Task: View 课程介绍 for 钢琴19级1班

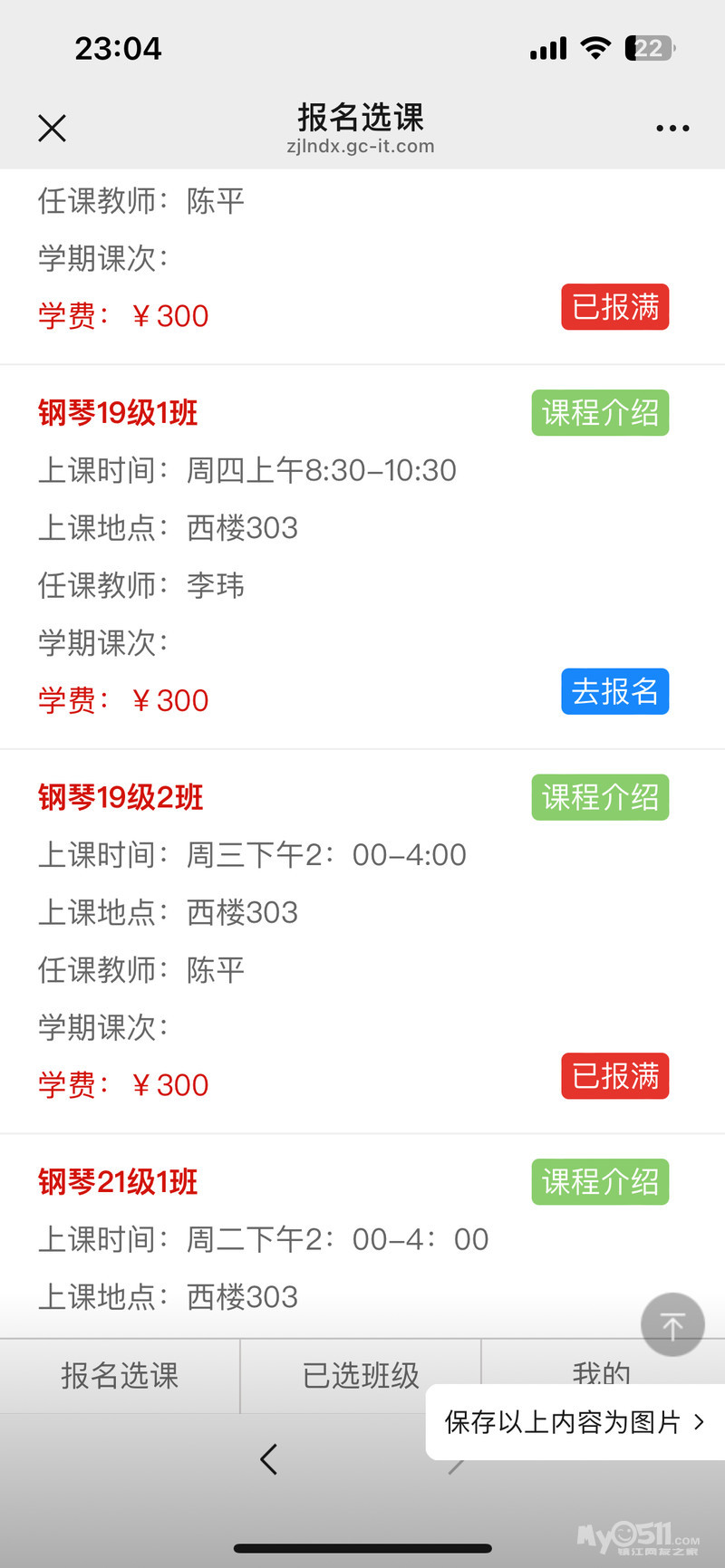Action: 600,413
